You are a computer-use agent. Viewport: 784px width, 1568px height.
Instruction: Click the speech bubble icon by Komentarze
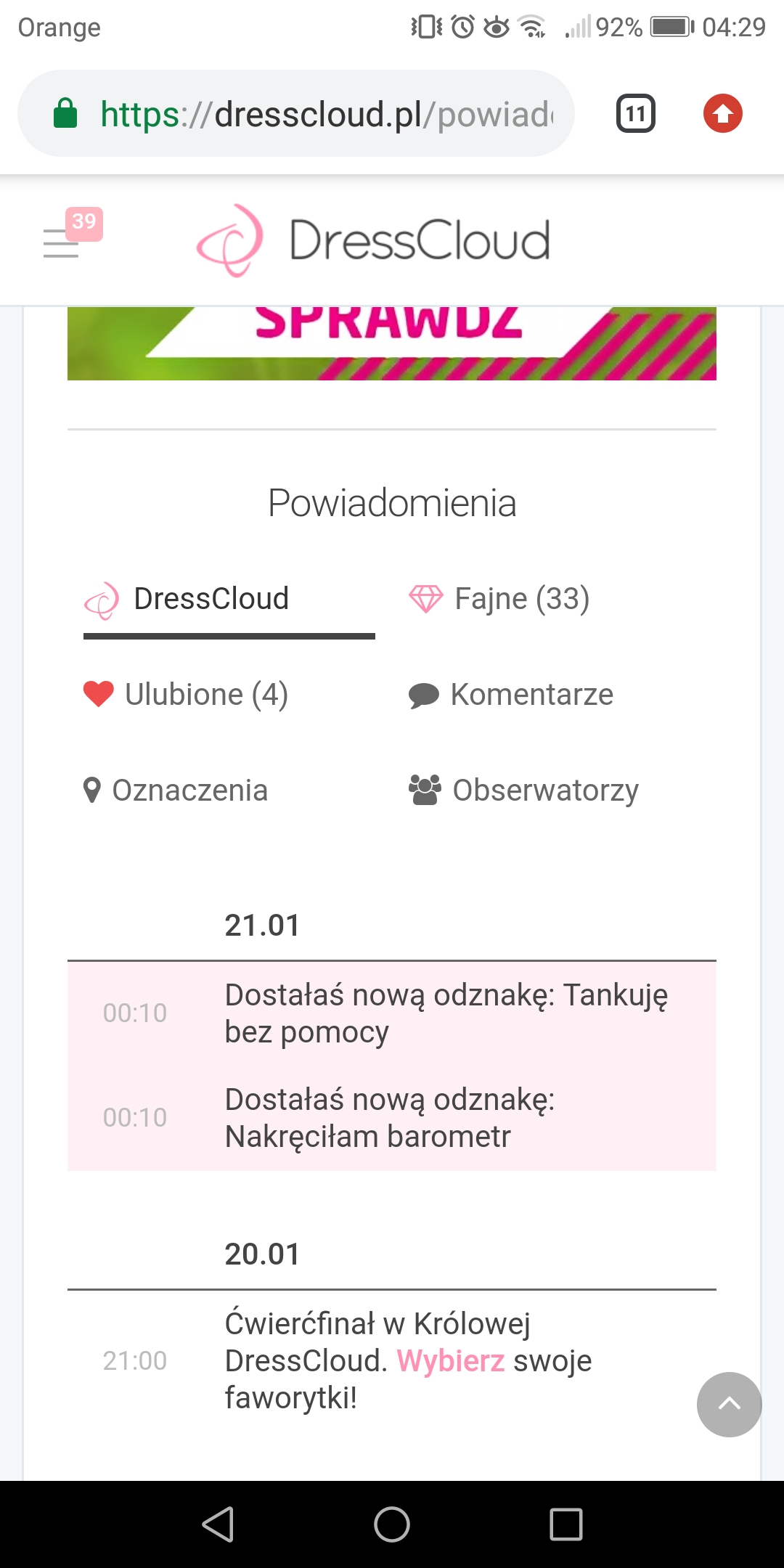pyautogui.click(x=425, y=694)
